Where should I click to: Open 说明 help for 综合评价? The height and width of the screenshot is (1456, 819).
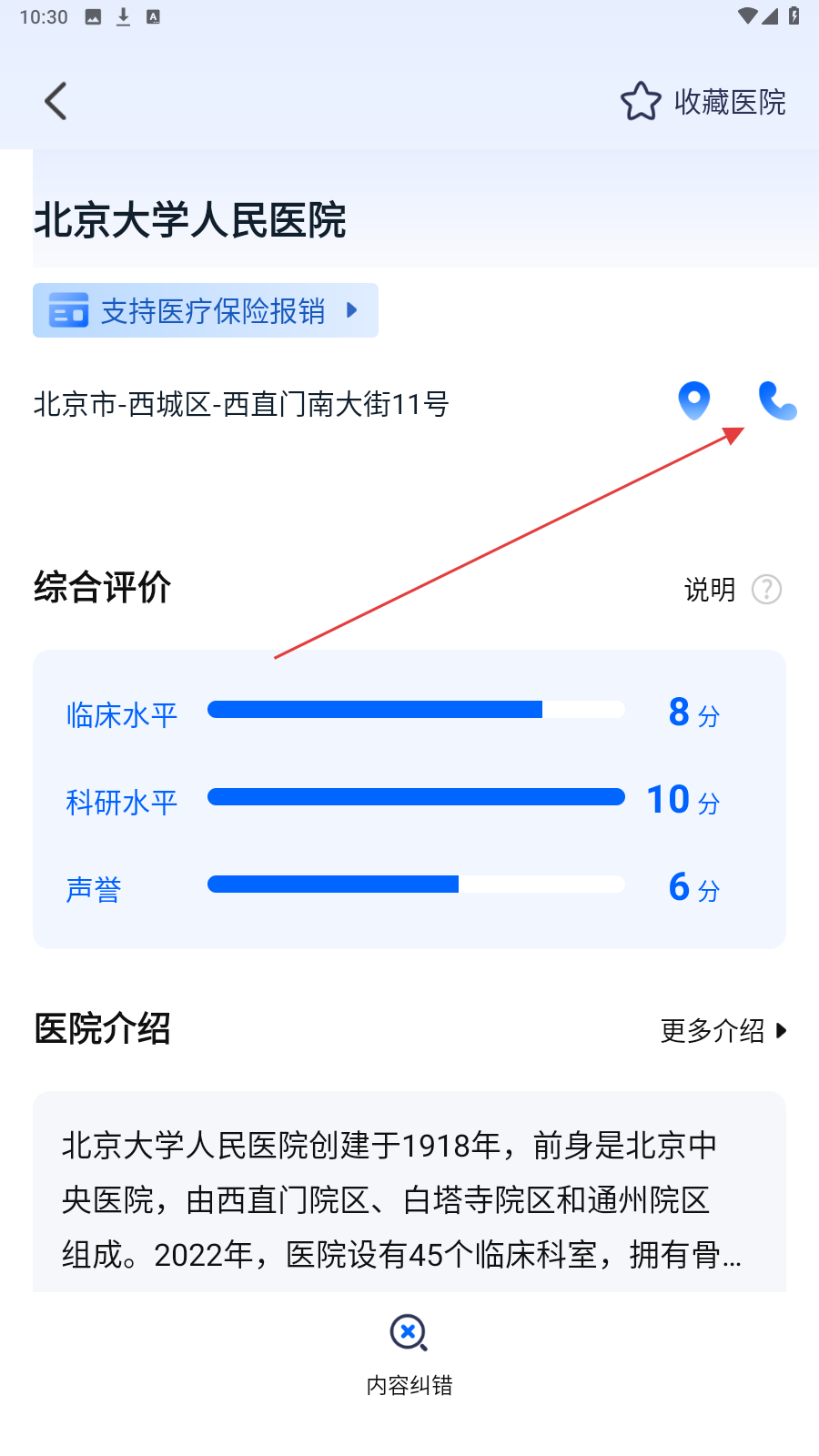[733, 590]
